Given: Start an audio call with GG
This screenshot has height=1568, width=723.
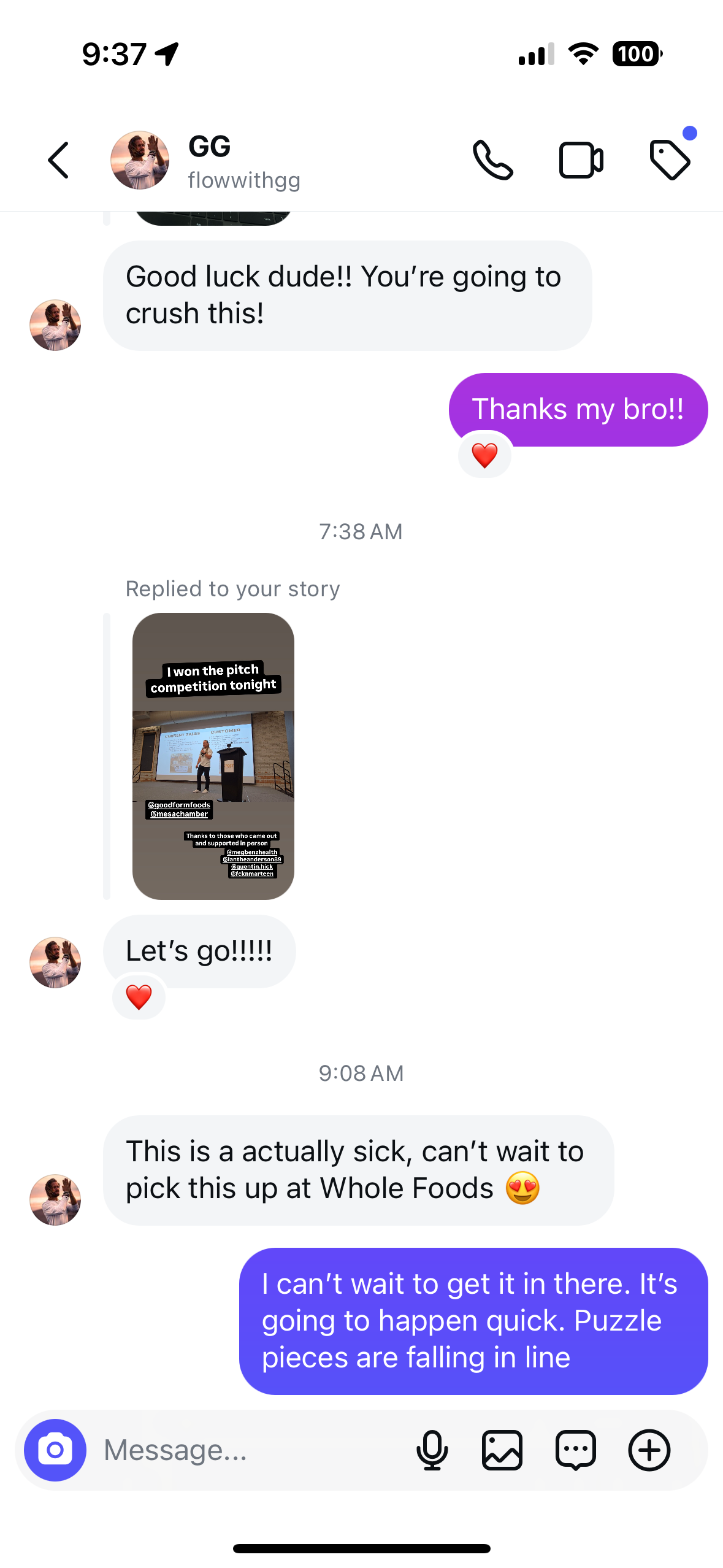Looking at the screenshot, I should (493, 160).
